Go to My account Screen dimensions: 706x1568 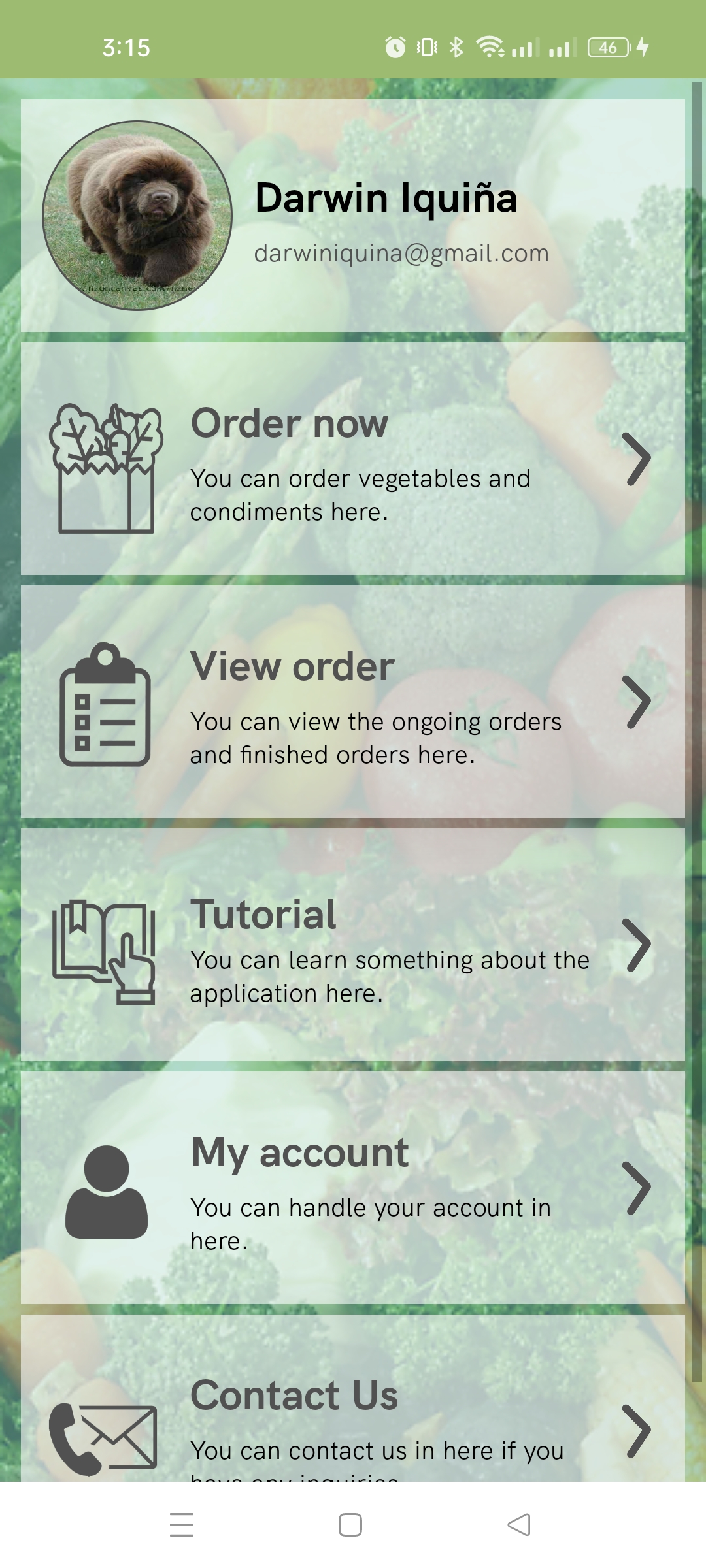[353, 1188]
